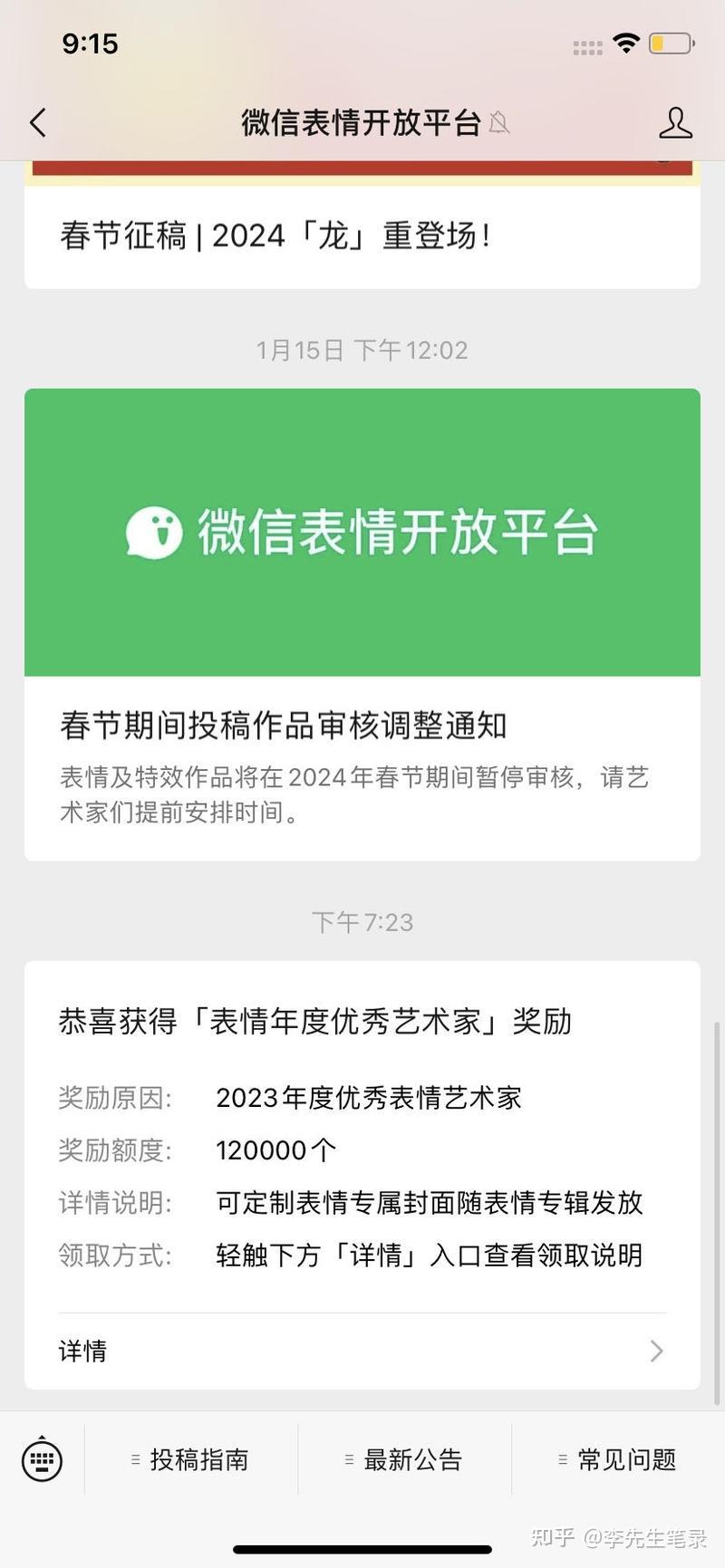Switch to keyboard input mode
This screenshot has height=1568, width=725.
(42, 1459)
